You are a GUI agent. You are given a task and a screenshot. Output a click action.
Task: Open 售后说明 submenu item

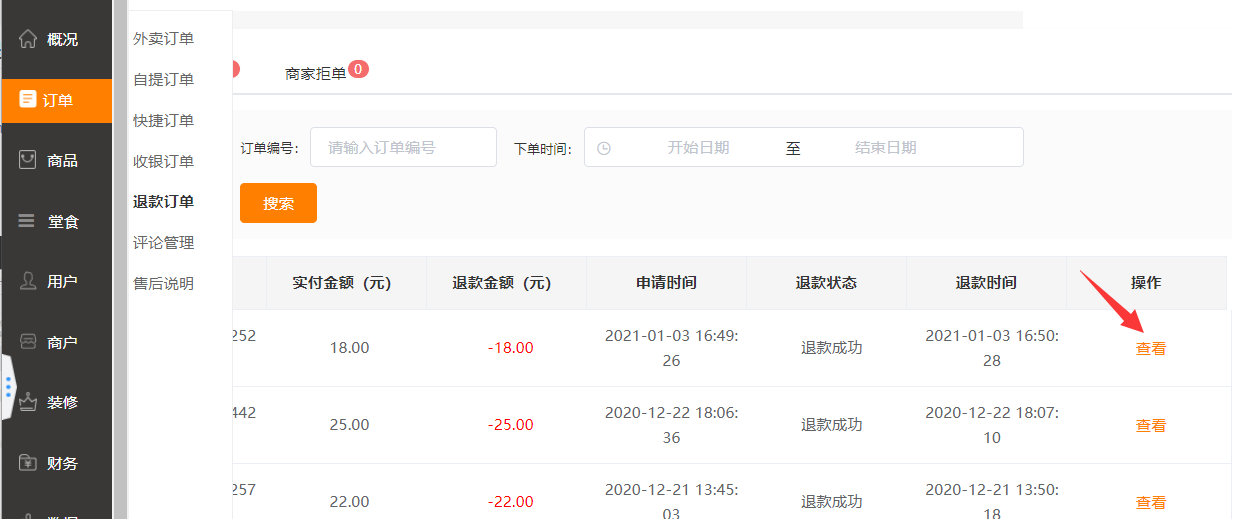pos(163,284)
